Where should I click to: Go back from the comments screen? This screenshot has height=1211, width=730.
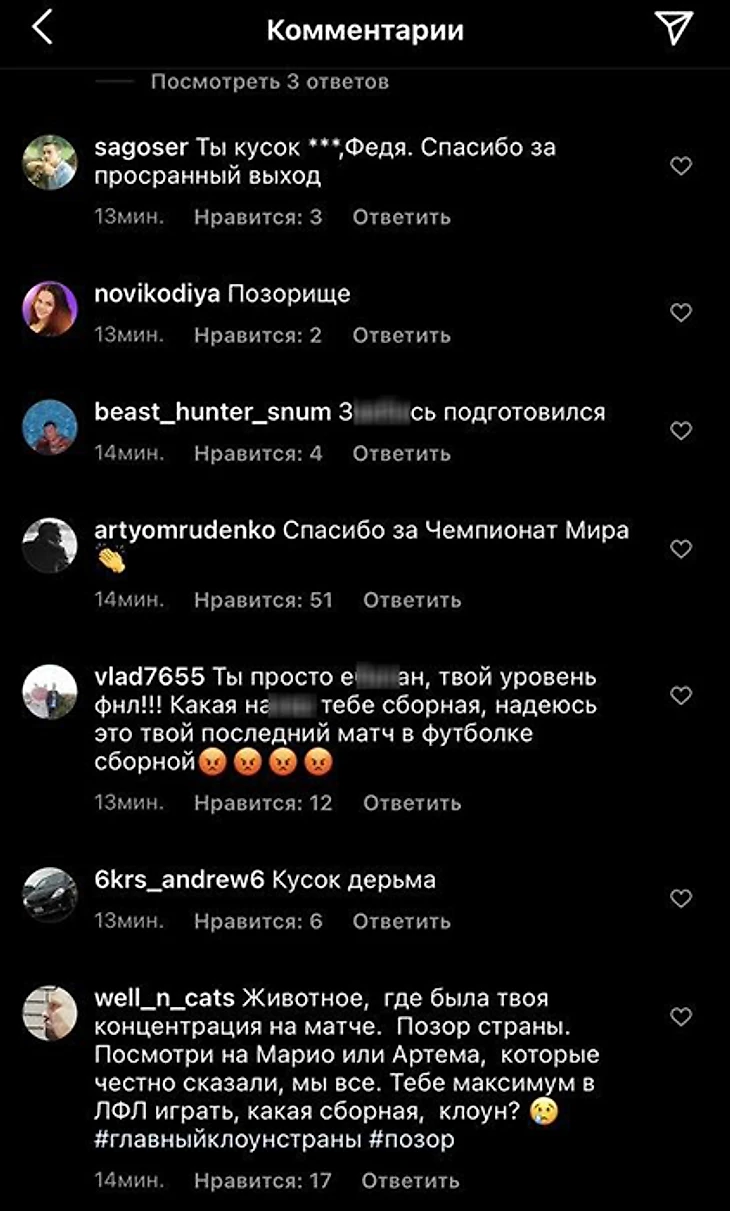pos(42,30)
